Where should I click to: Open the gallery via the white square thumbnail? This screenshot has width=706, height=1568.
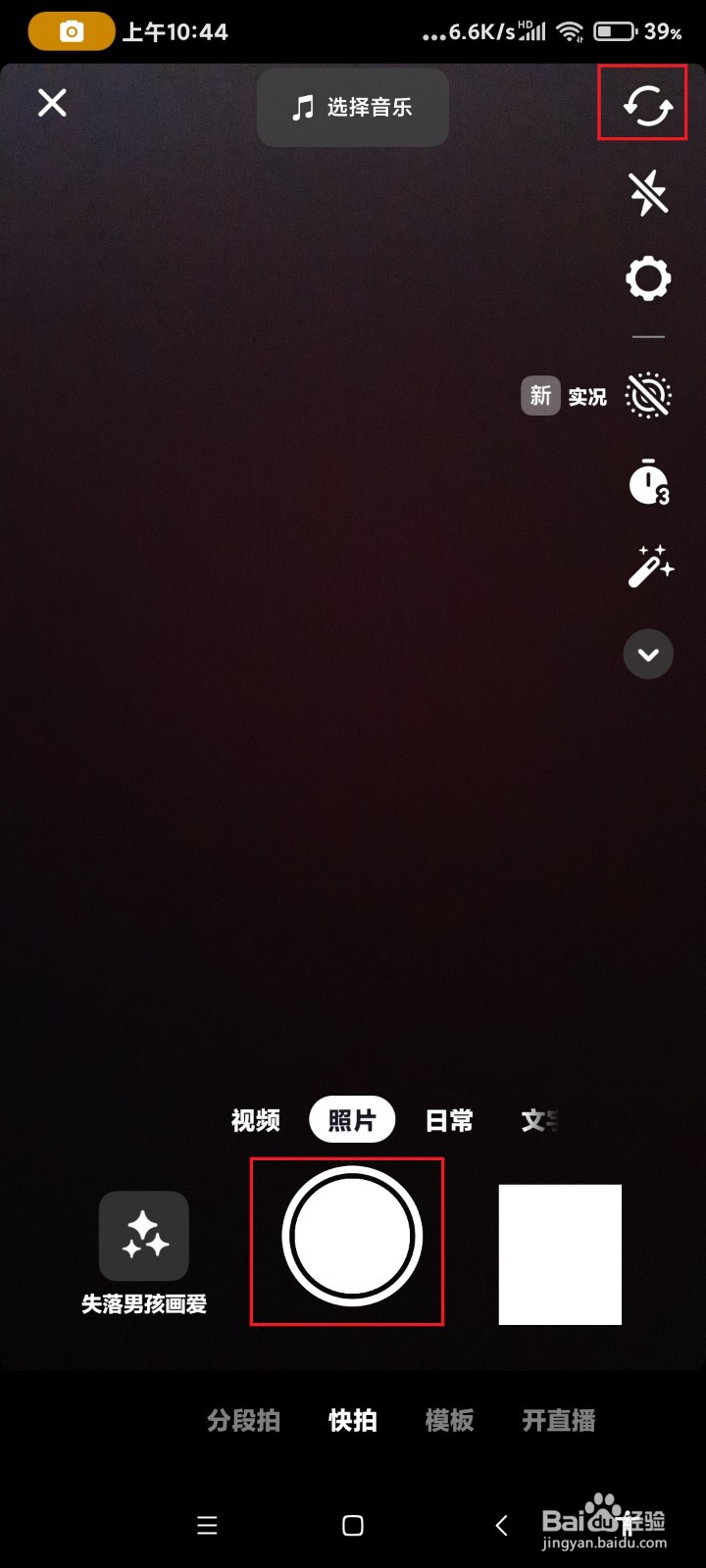coord(560,1252)
